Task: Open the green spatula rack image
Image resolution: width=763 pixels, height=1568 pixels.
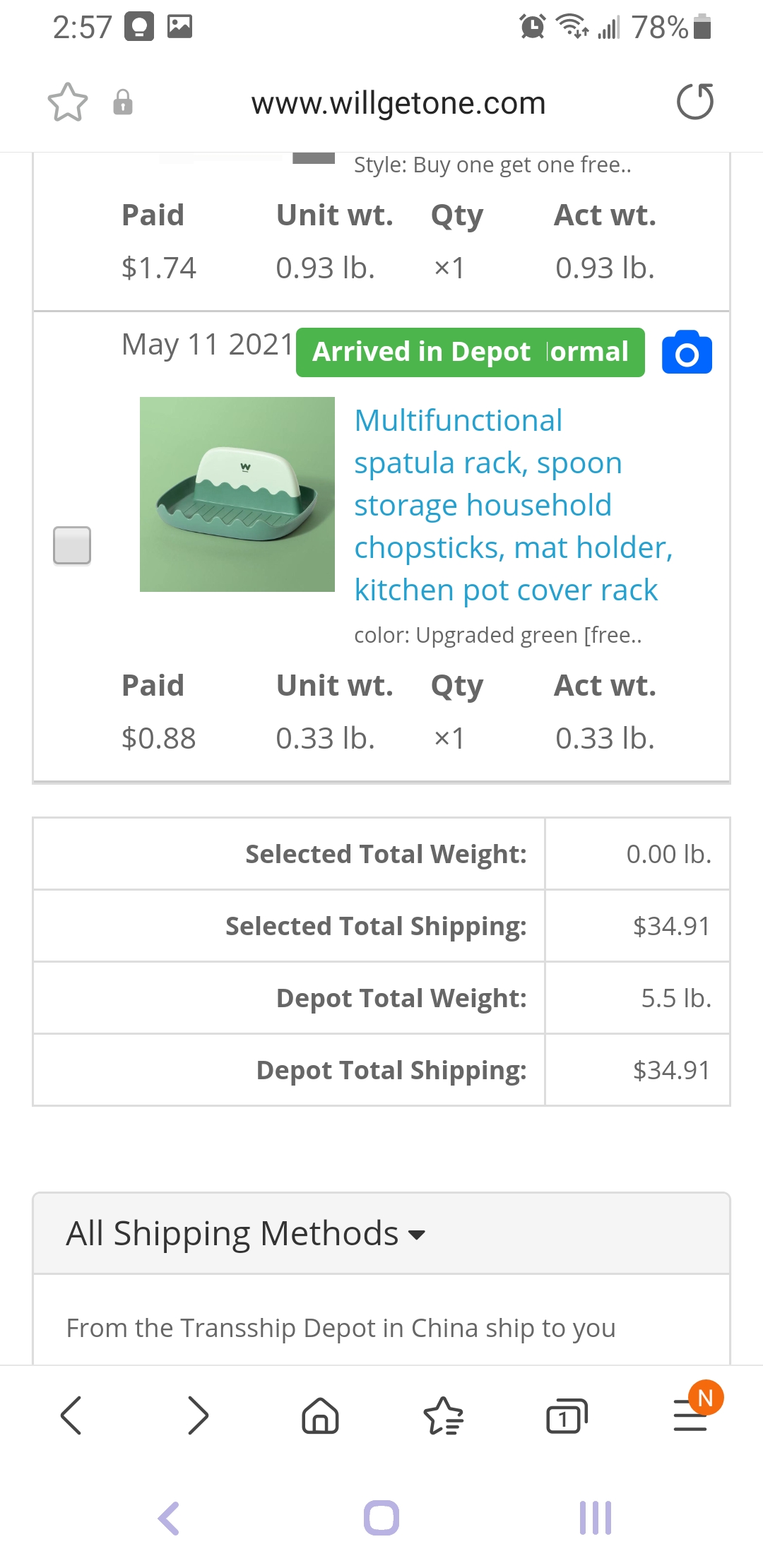Action: point(237,494)
